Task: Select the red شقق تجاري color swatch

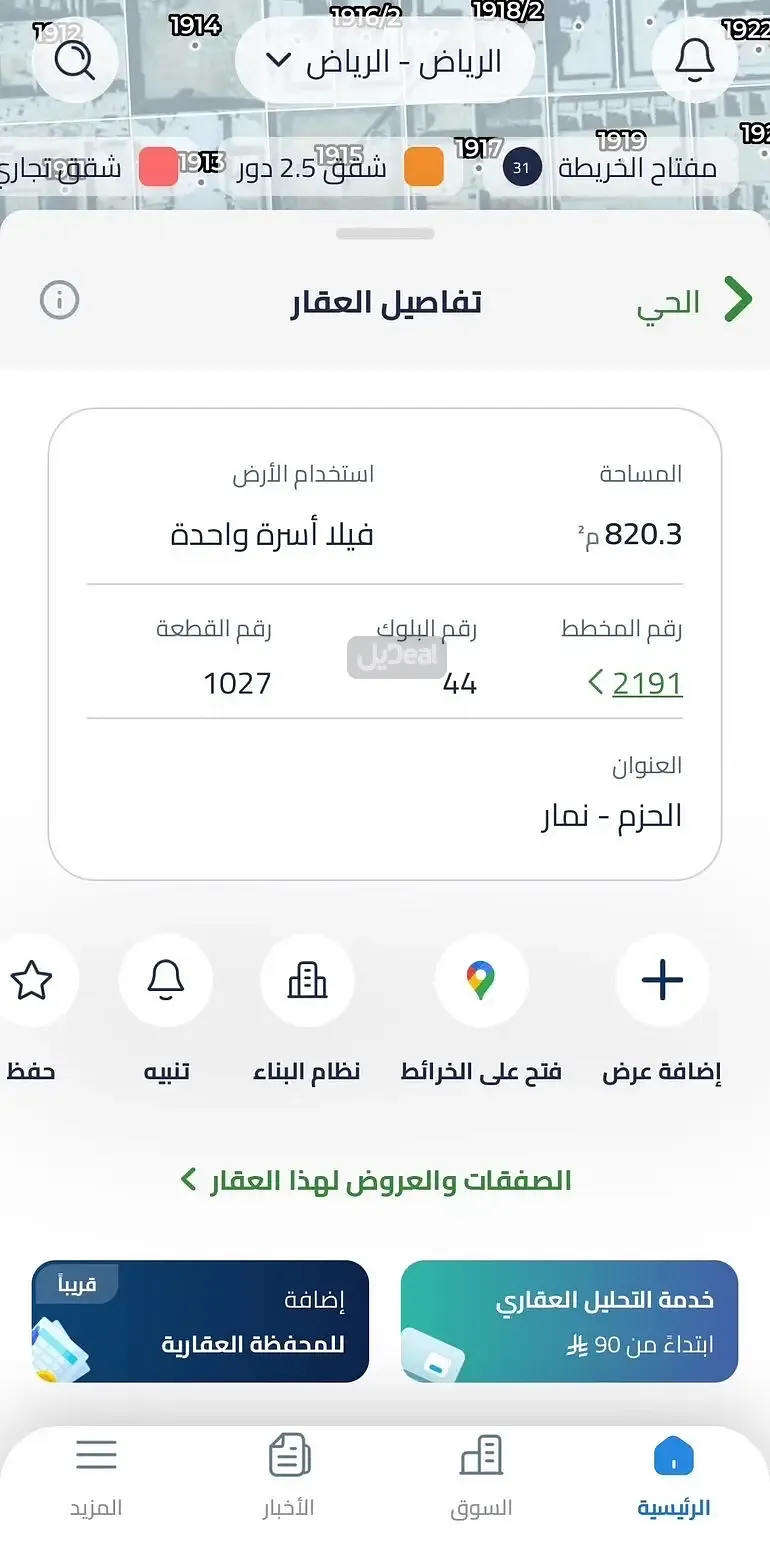Action: click(157, 167)
